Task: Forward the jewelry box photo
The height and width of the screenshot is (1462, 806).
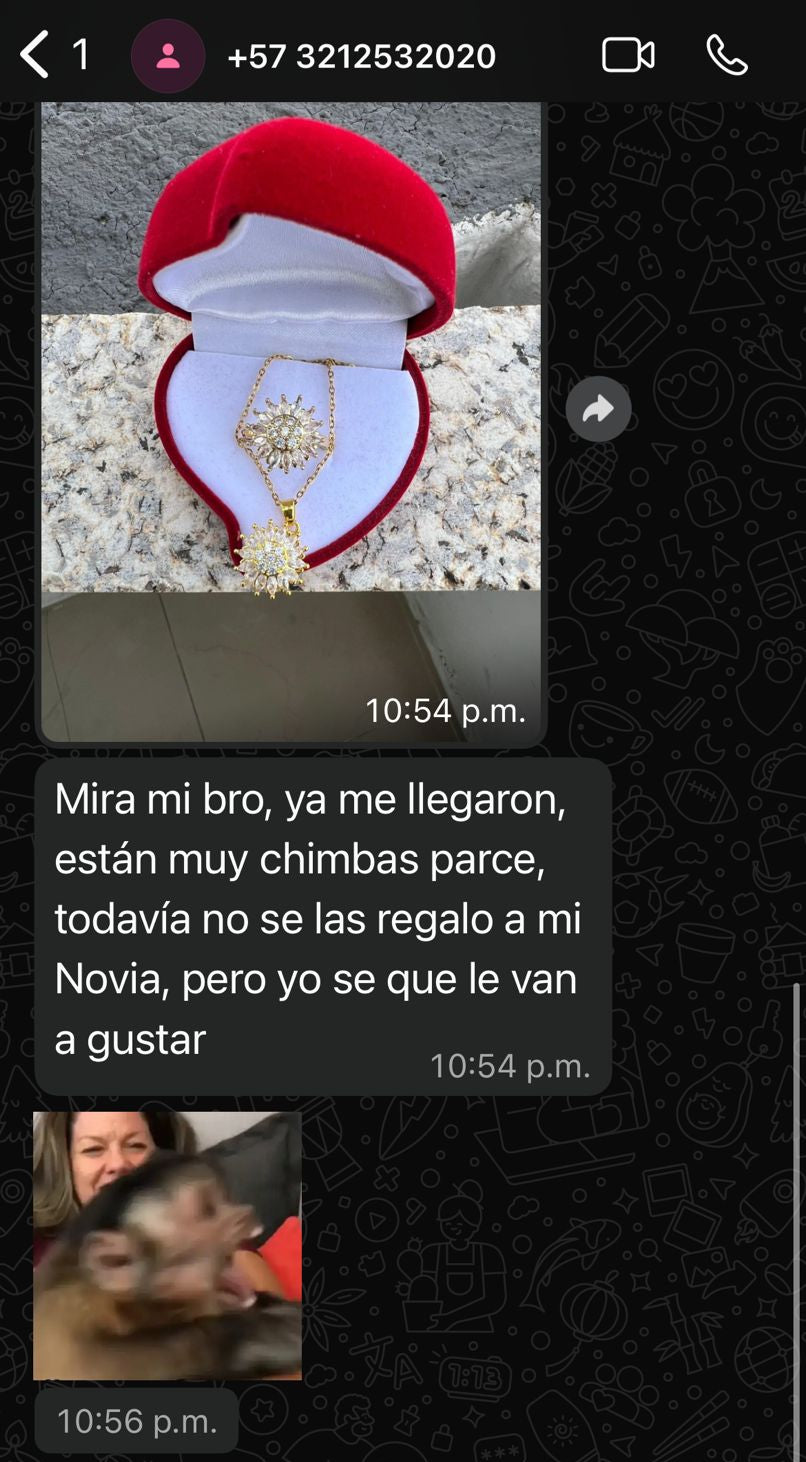Action: (598, 408)
